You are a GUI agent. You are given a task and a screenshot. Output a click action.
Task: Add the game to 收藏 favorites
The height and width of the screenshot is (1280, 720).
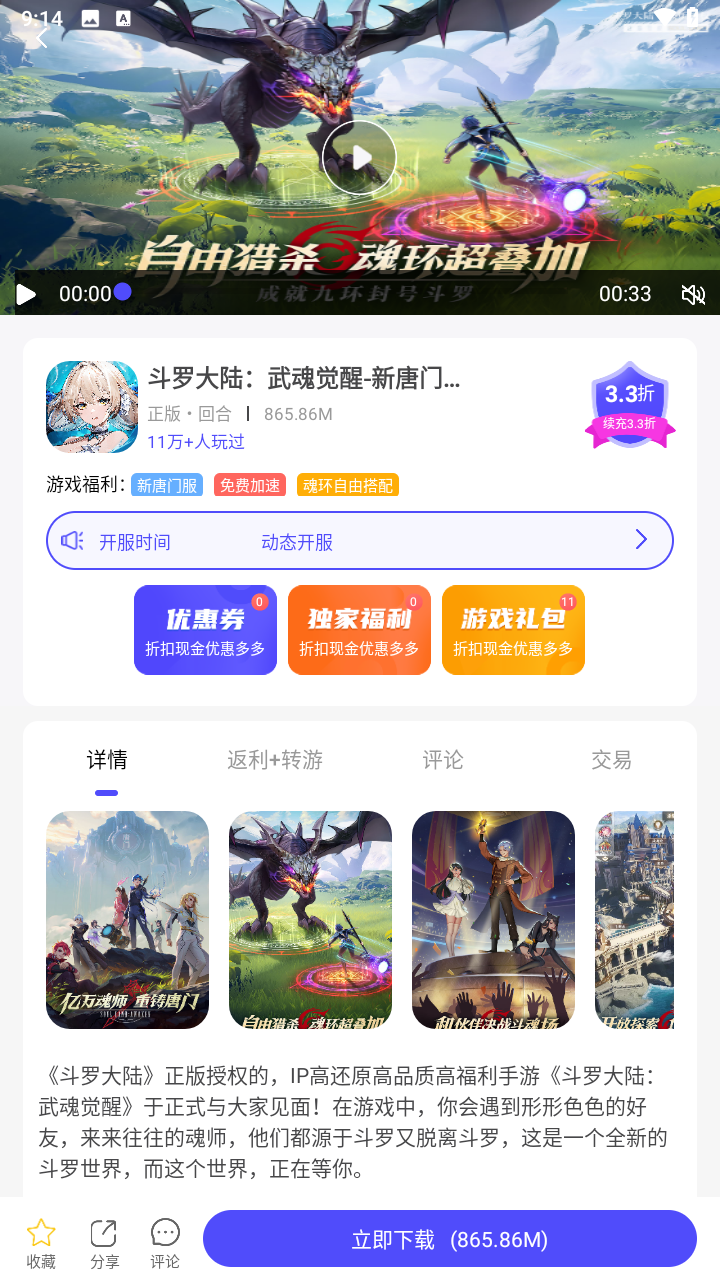click(41, 1243)
